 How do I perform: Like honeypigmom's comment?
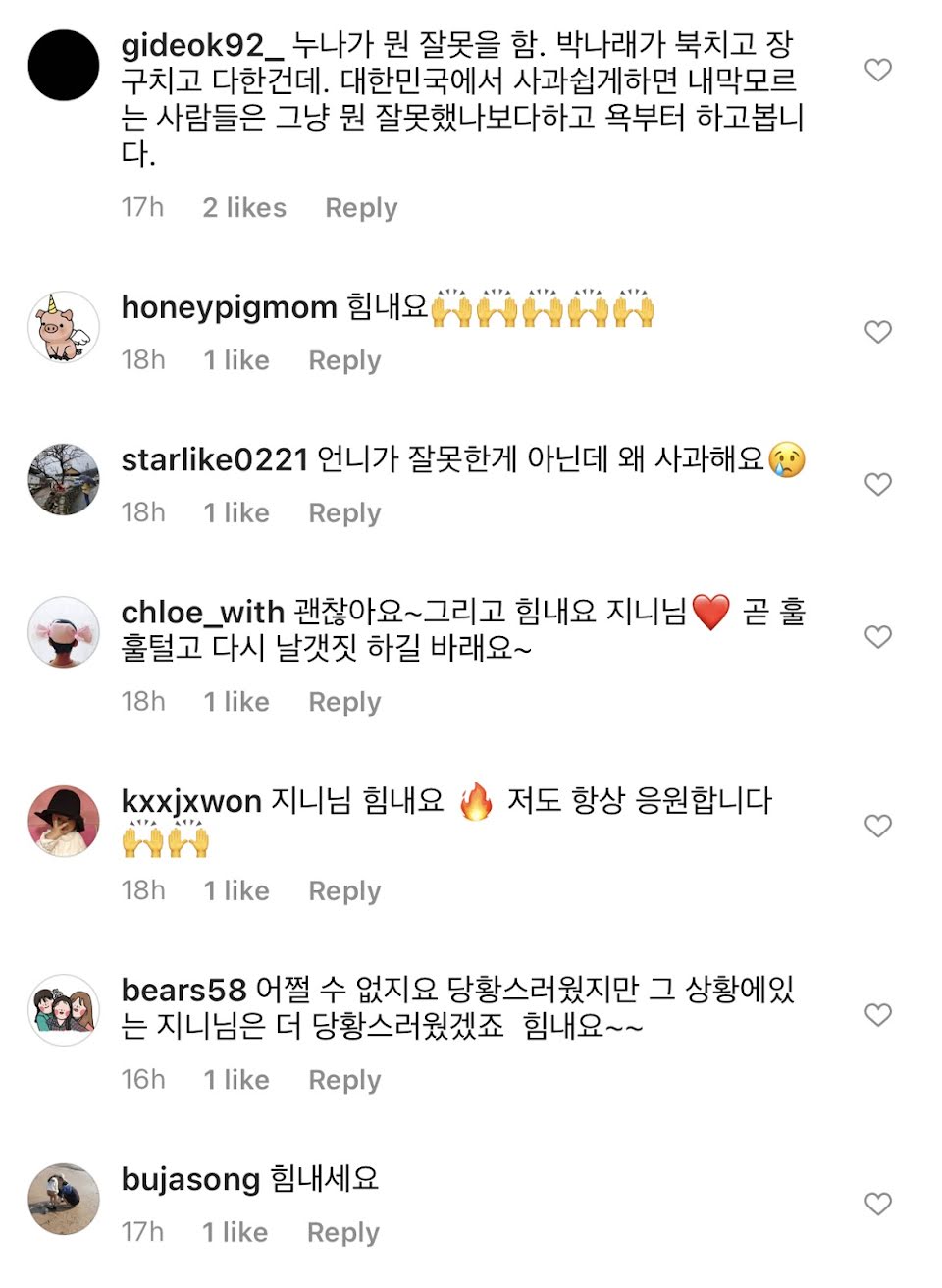tap(877, 332)
